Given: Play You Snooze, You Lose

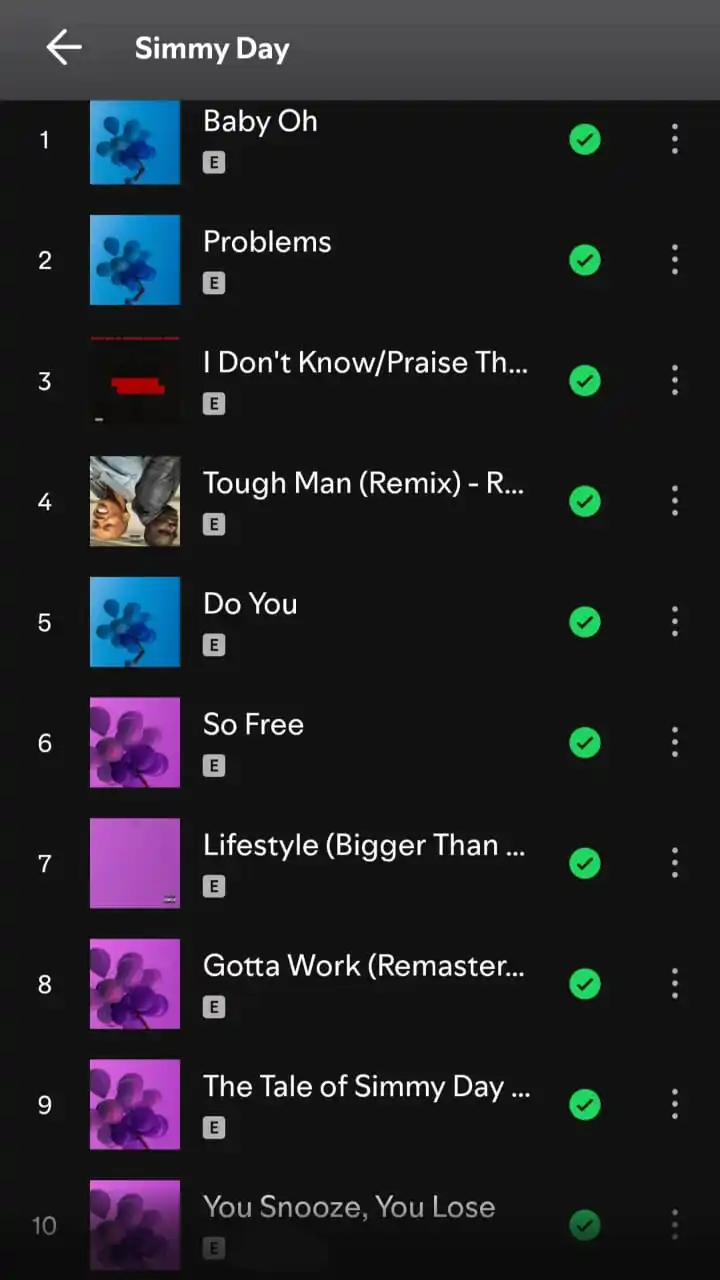Looking at the screenshot, I should (x=348, y=1208).
